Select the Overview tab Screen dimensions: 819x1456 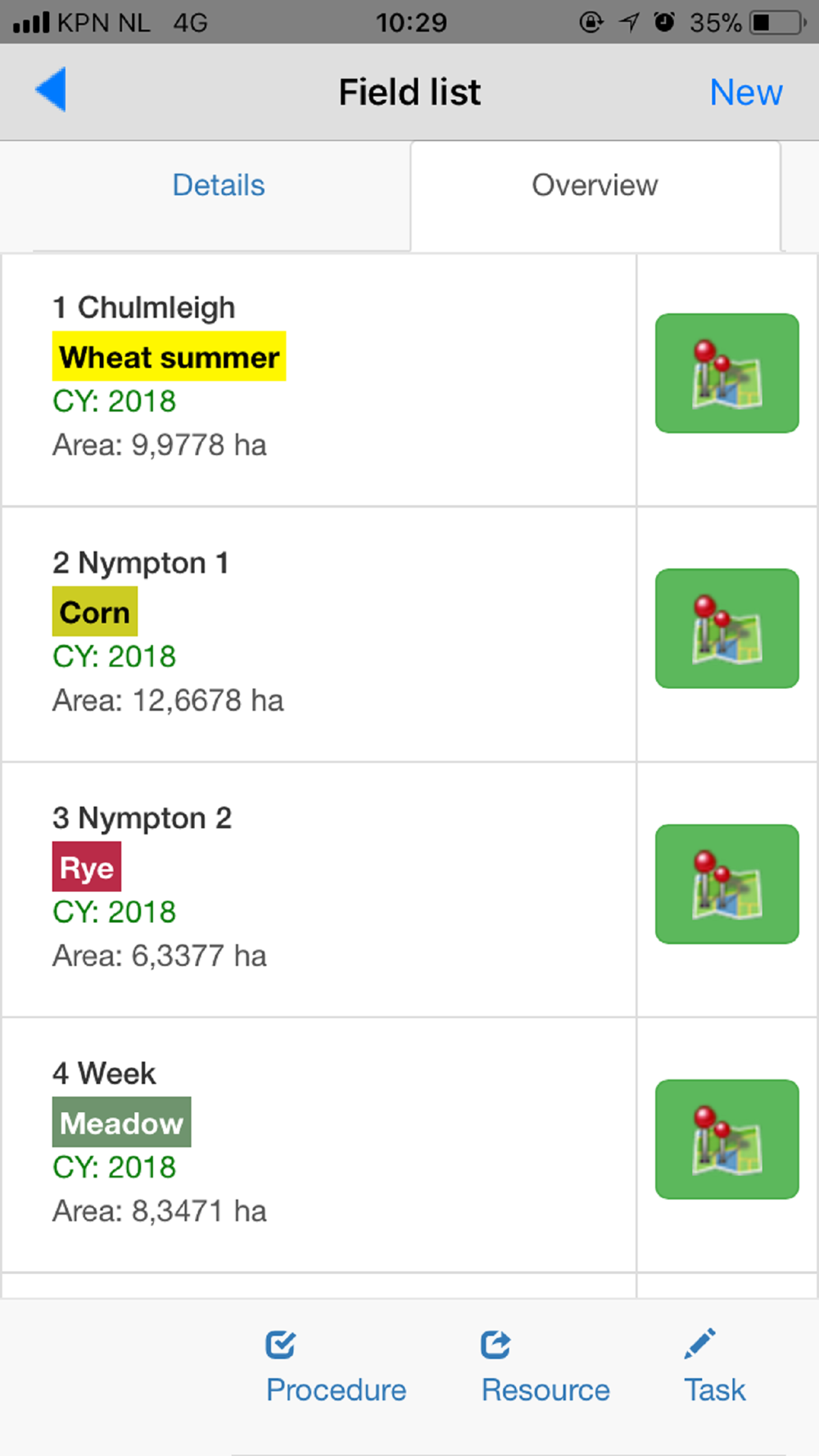595,186
